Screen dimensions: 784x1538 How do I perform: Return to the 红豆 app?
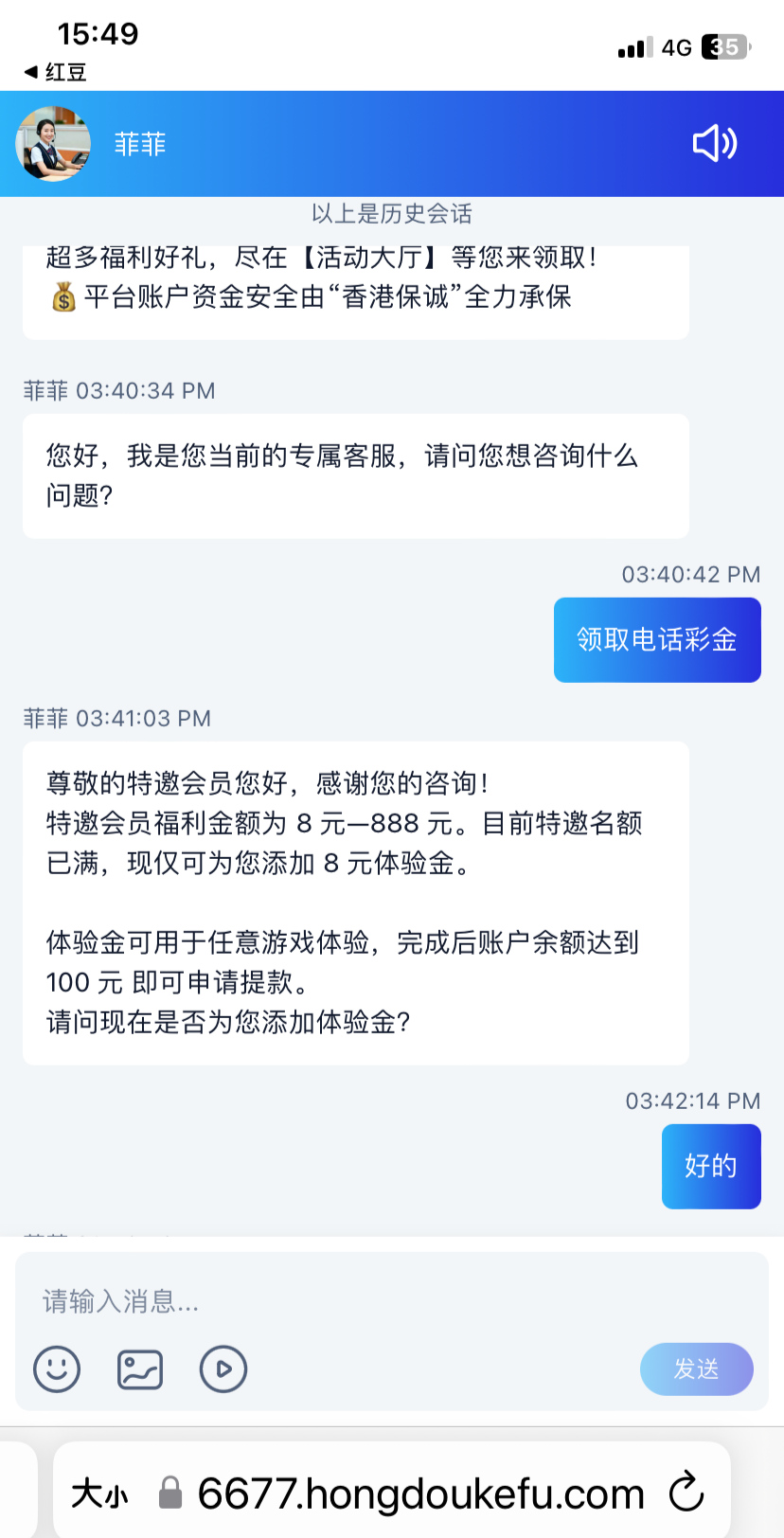pos(55,72)
